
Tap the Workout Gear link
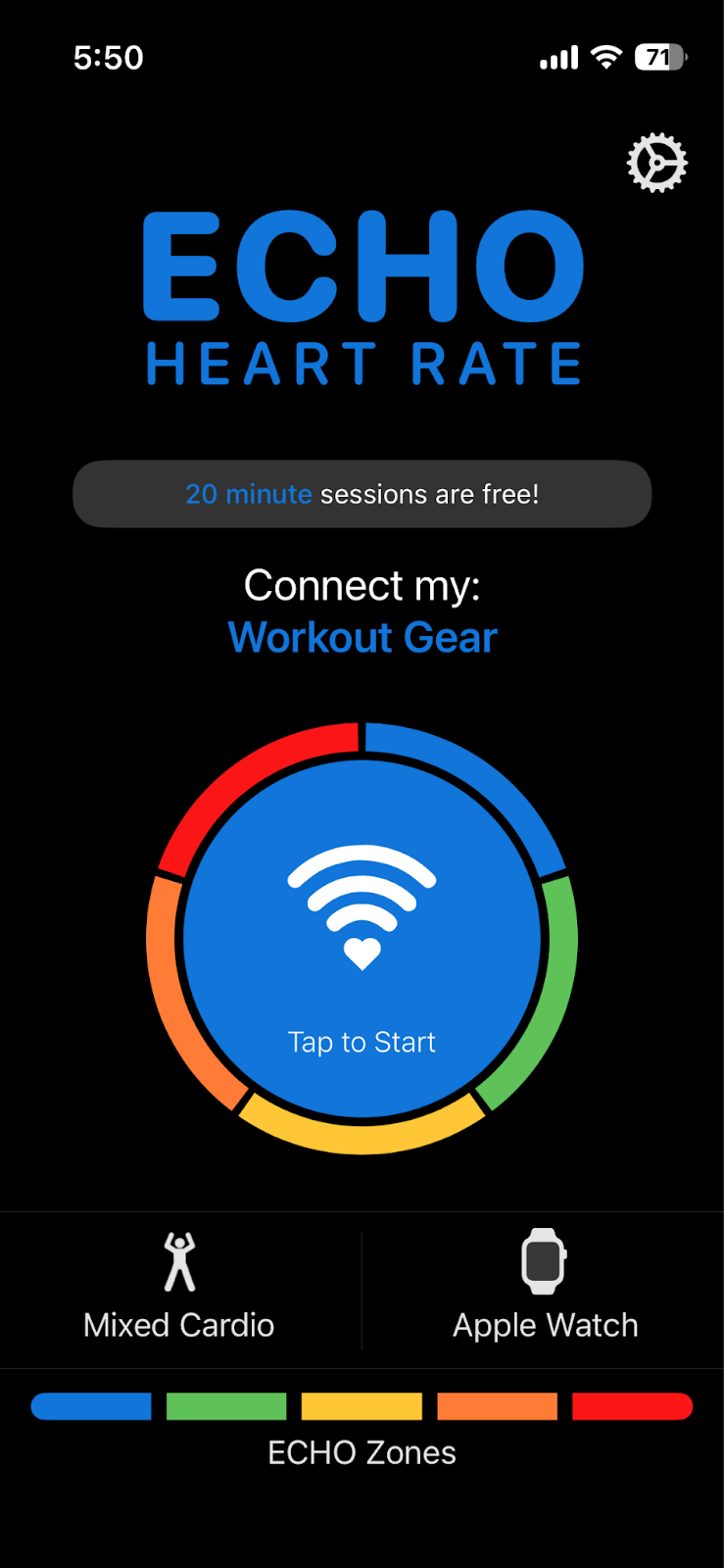point(362,638)
